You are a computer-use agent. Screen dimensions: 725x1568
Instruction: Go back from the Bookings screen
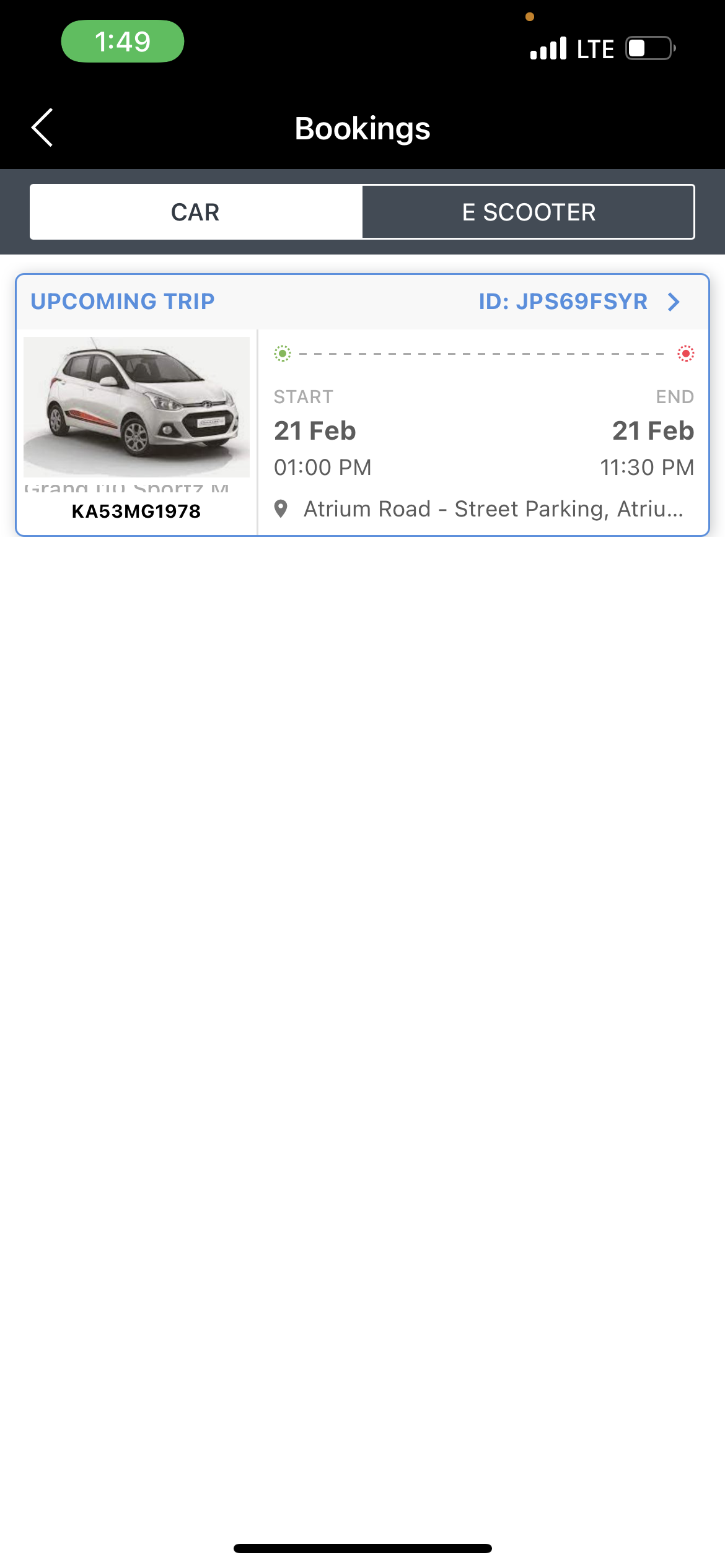click(42, 128)
